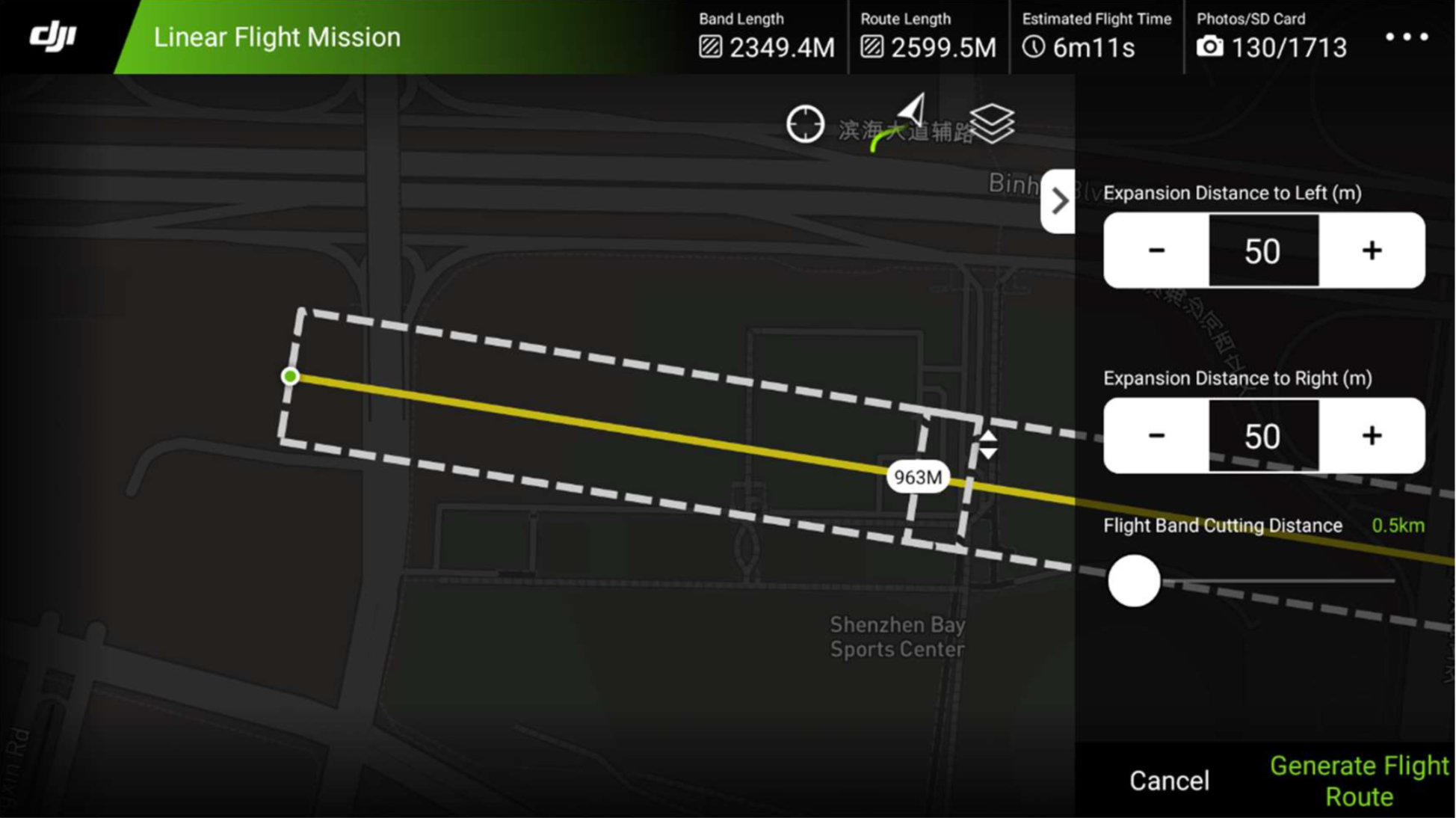
Task: Increase Expansion Distance to Right
Action: tap(1372, 436)
